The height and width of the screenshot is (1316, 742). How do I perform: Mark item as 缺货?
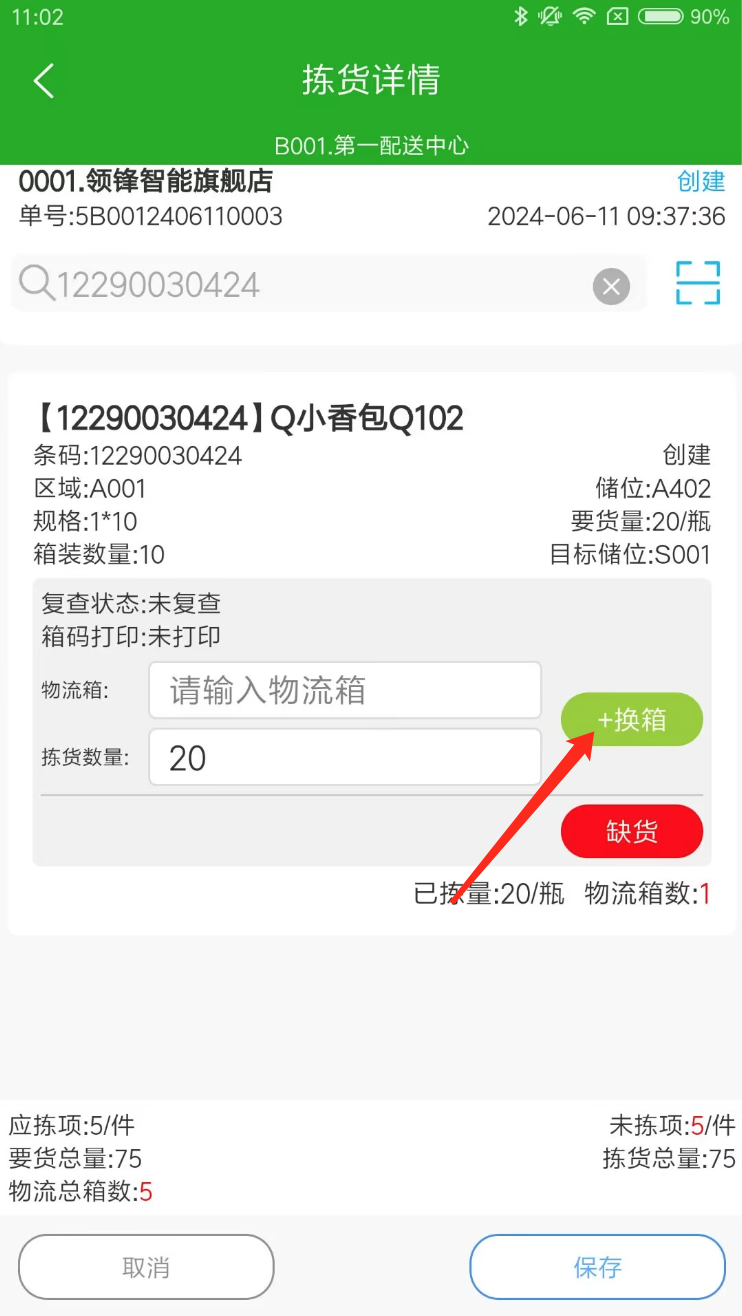pos(632,831)
